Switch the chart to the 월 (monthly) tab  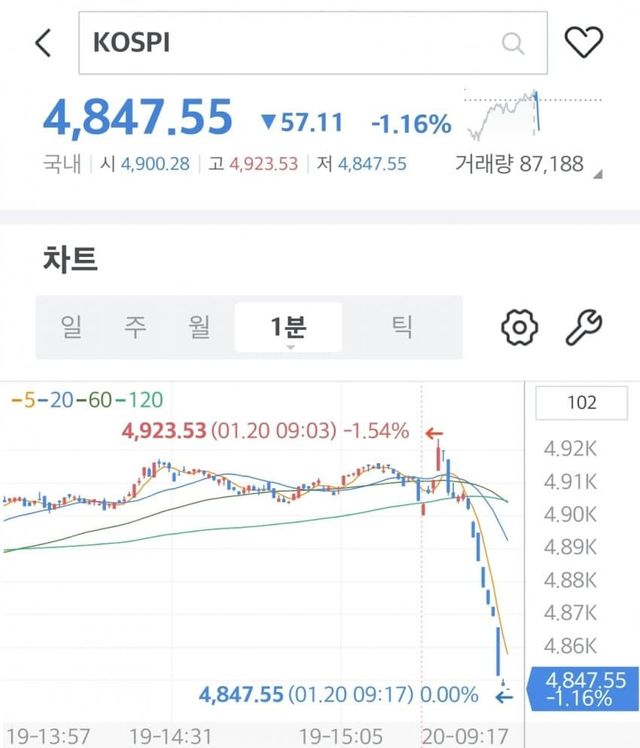click(200, 327)
